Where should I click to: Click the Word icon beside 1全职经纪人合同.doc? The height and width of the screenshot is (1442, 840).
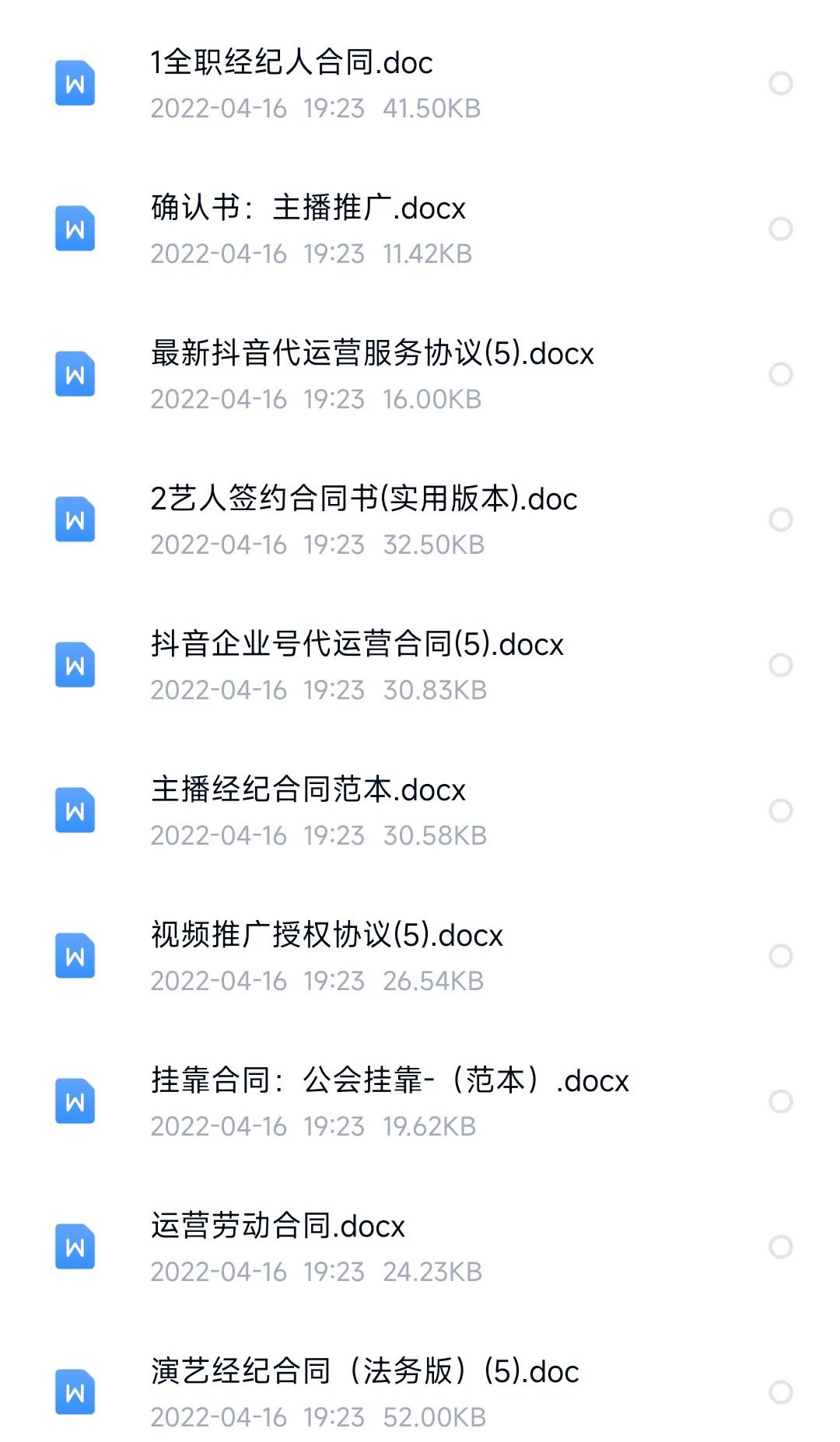(74, 83)
